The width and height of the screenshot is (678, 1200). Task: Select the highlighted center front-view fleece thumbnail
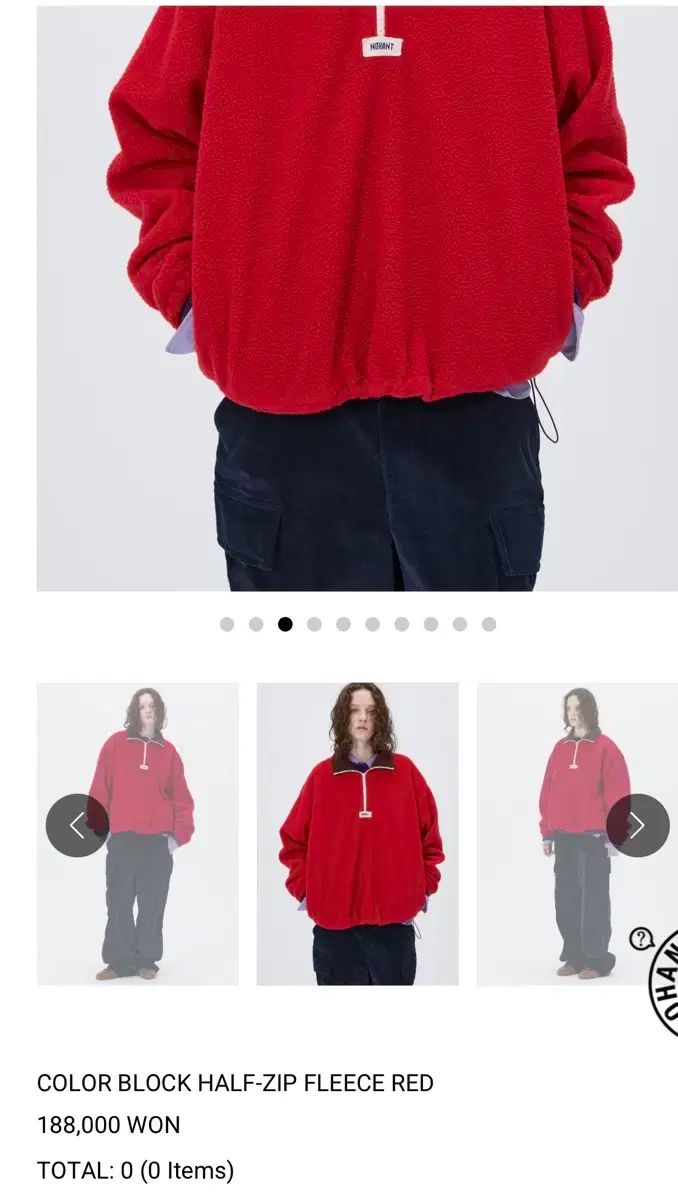pos(357,834)
